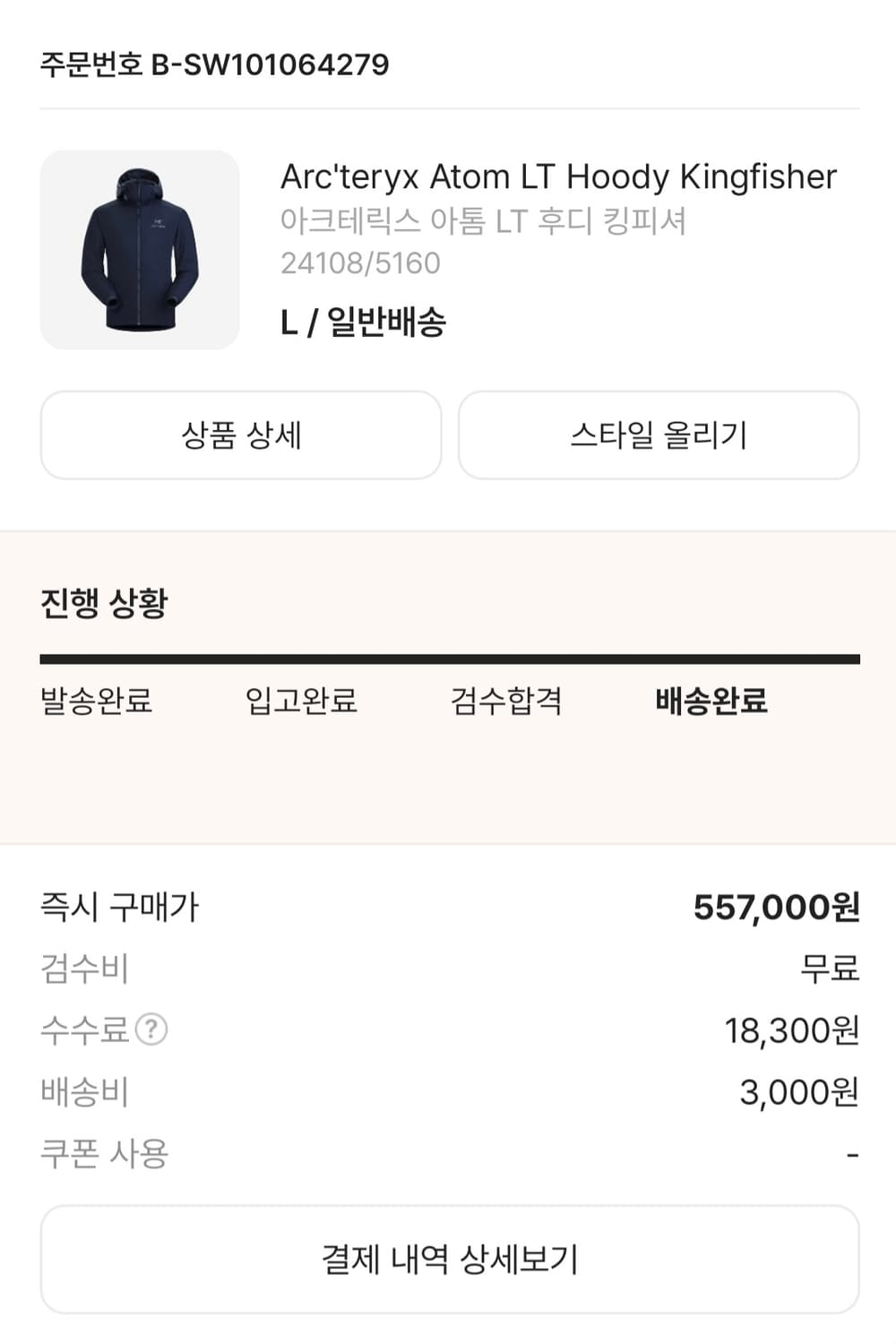Select the 검수합격 progress step

click(508, 704)
